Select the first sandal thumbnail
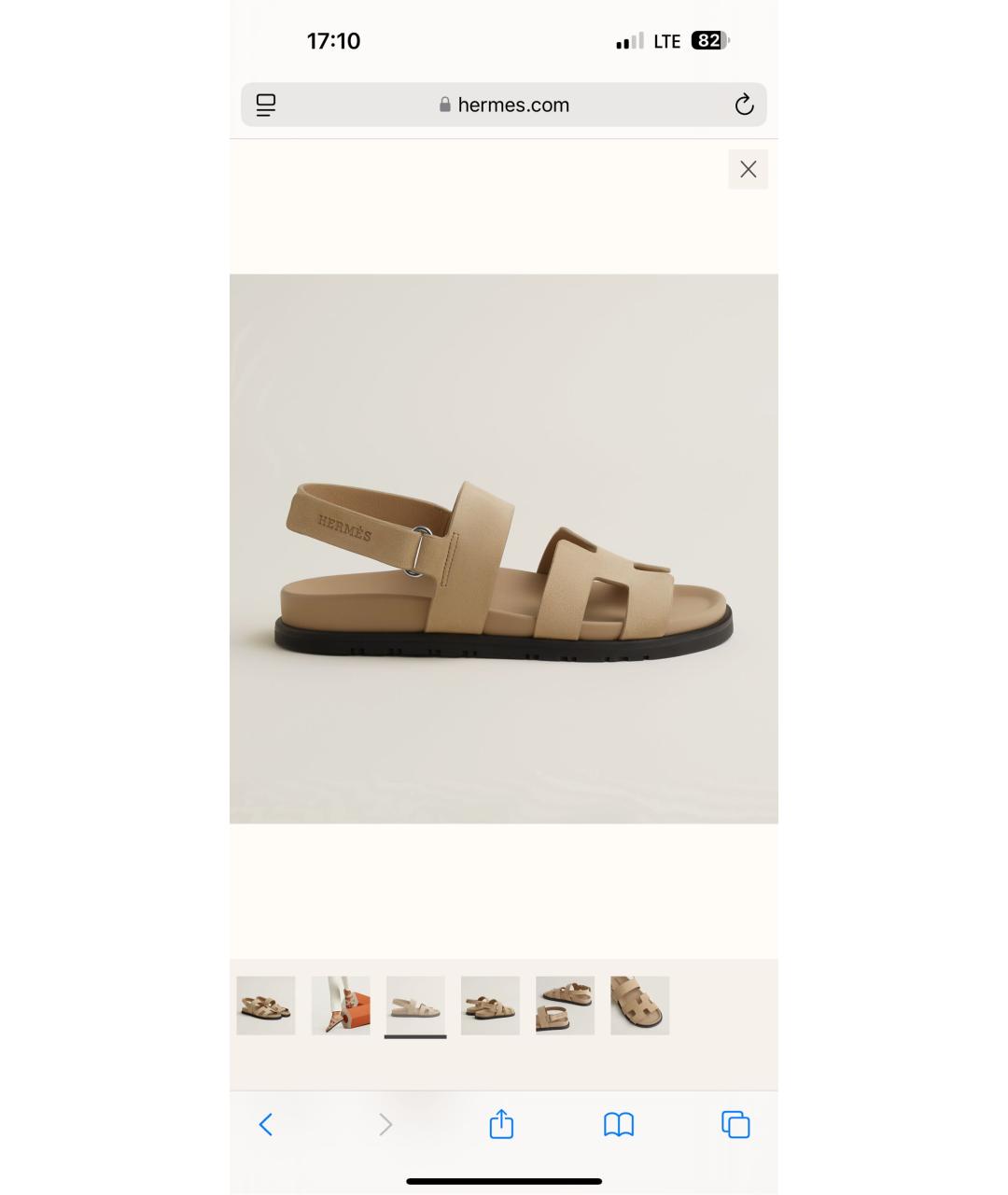Screen dimensions: 1008x1195 point(266,1005)
